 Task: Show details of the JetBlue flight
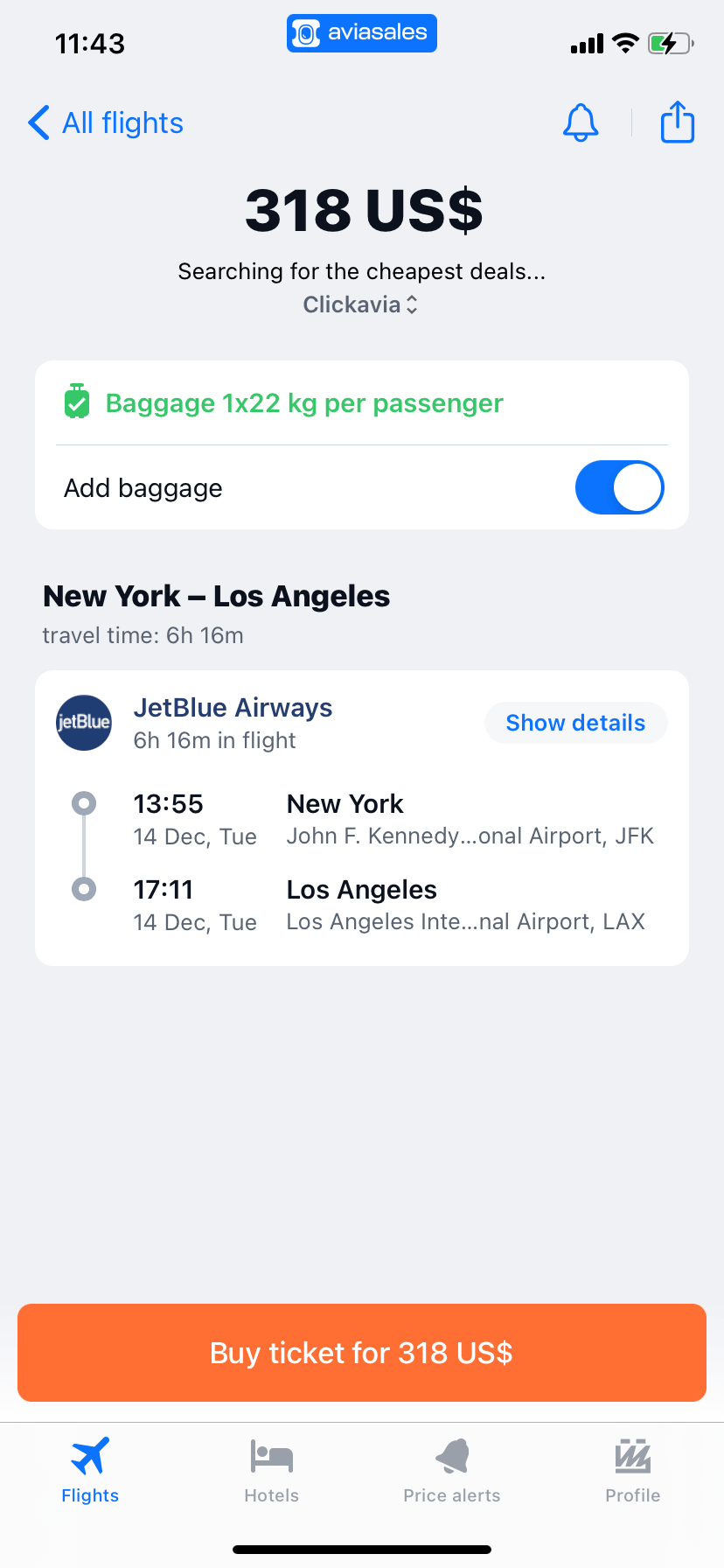[x=576, y=723]
